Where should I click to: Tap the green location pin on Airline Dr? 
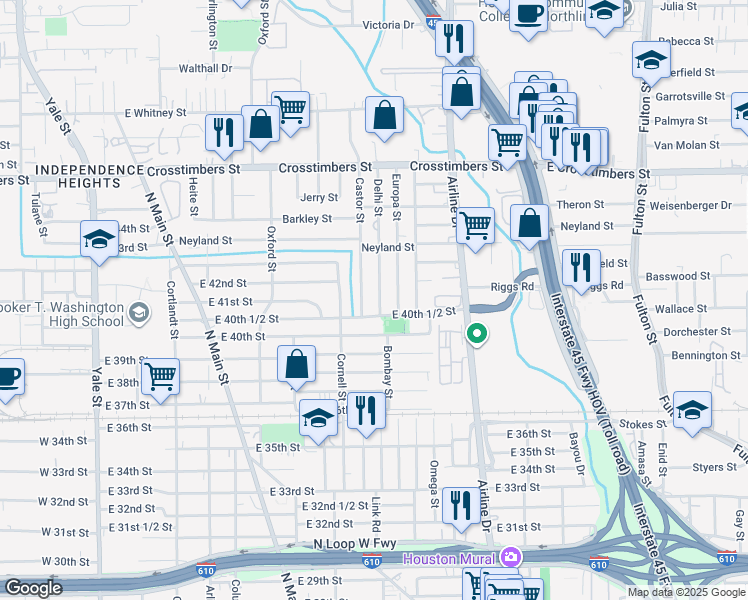pyautogui.click(x=476, y=334)
